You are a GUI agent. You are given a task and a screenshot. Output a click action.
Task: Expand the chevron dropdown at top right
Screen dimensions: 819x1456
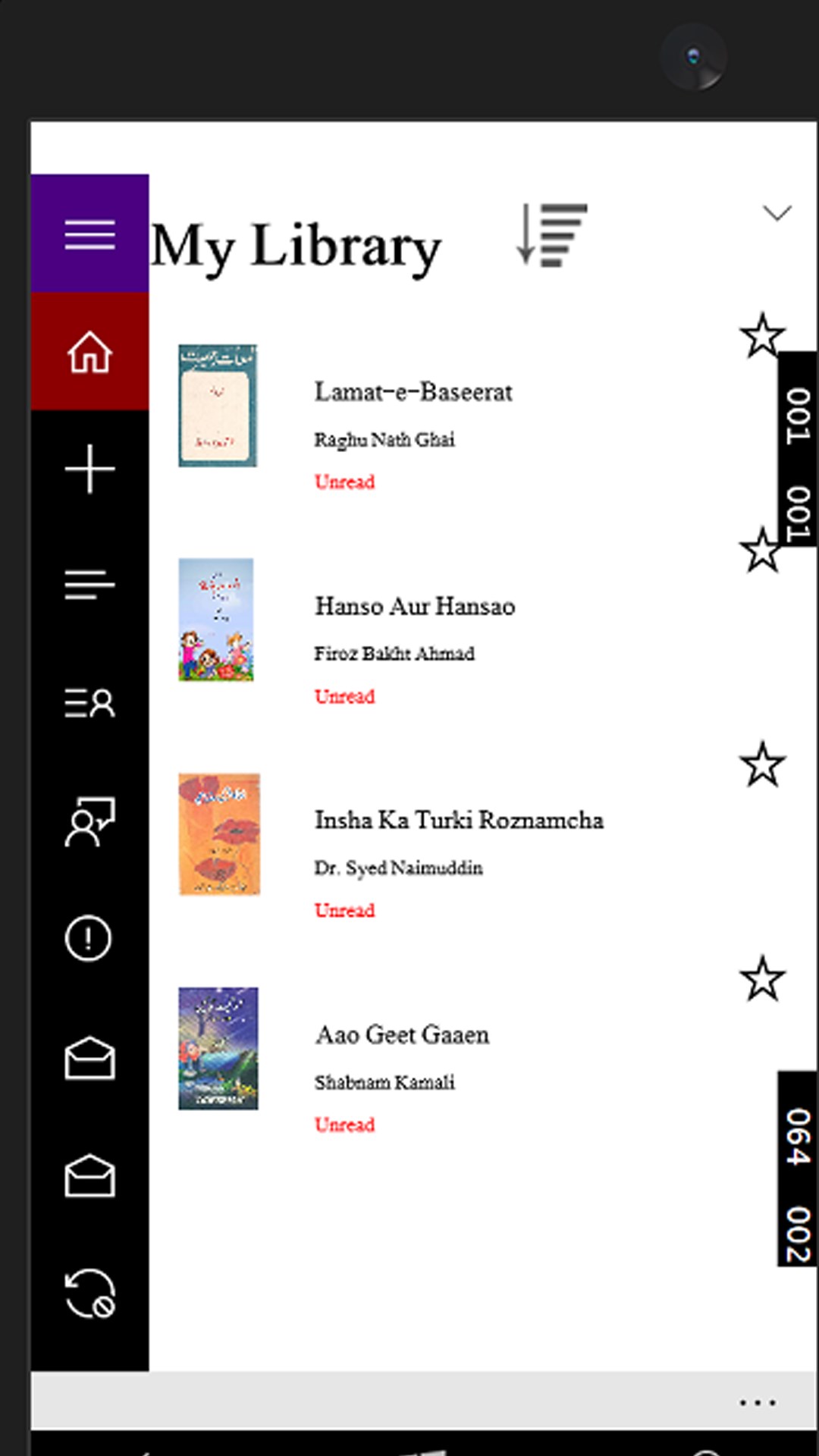tap(777, 213)
